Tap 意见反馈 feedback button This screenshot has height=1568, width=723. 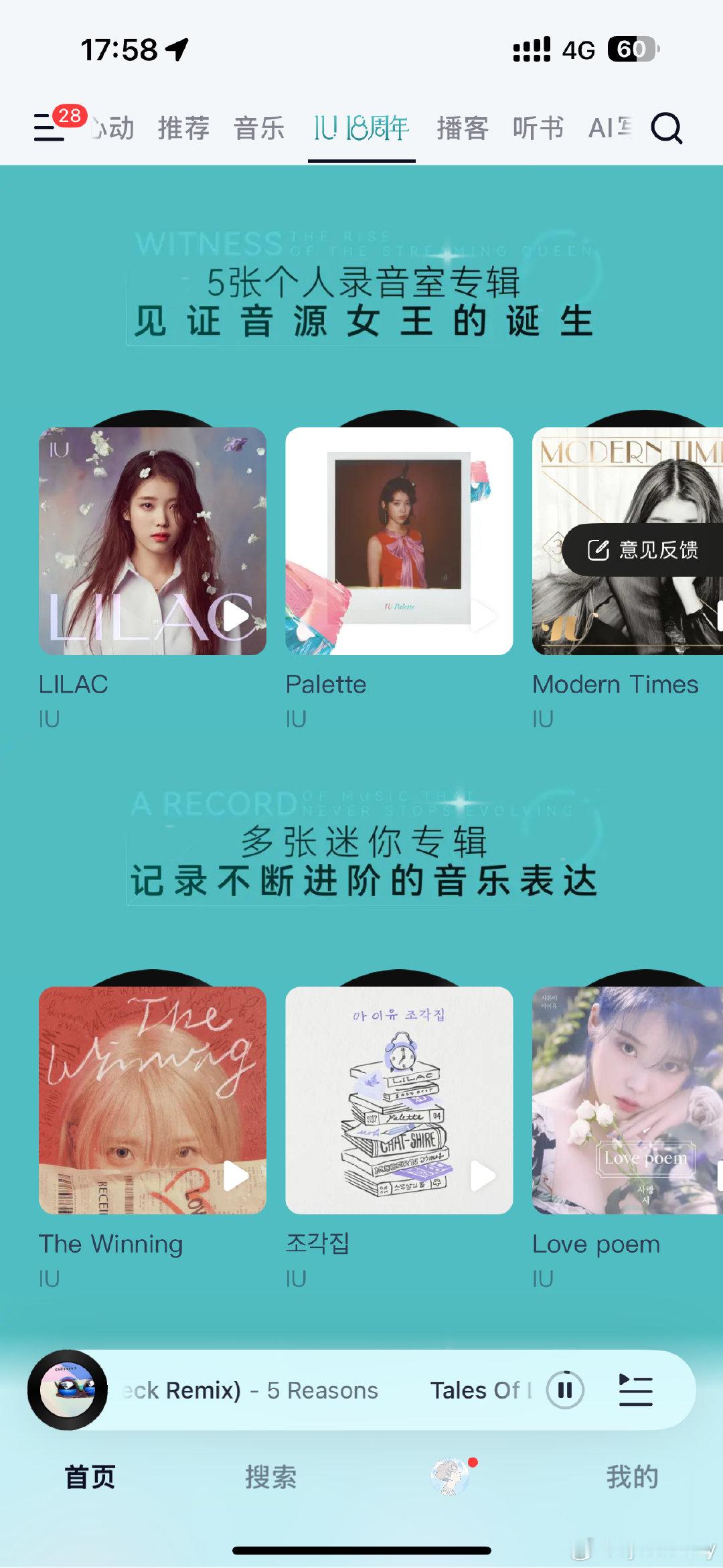(x=643, y=550)
